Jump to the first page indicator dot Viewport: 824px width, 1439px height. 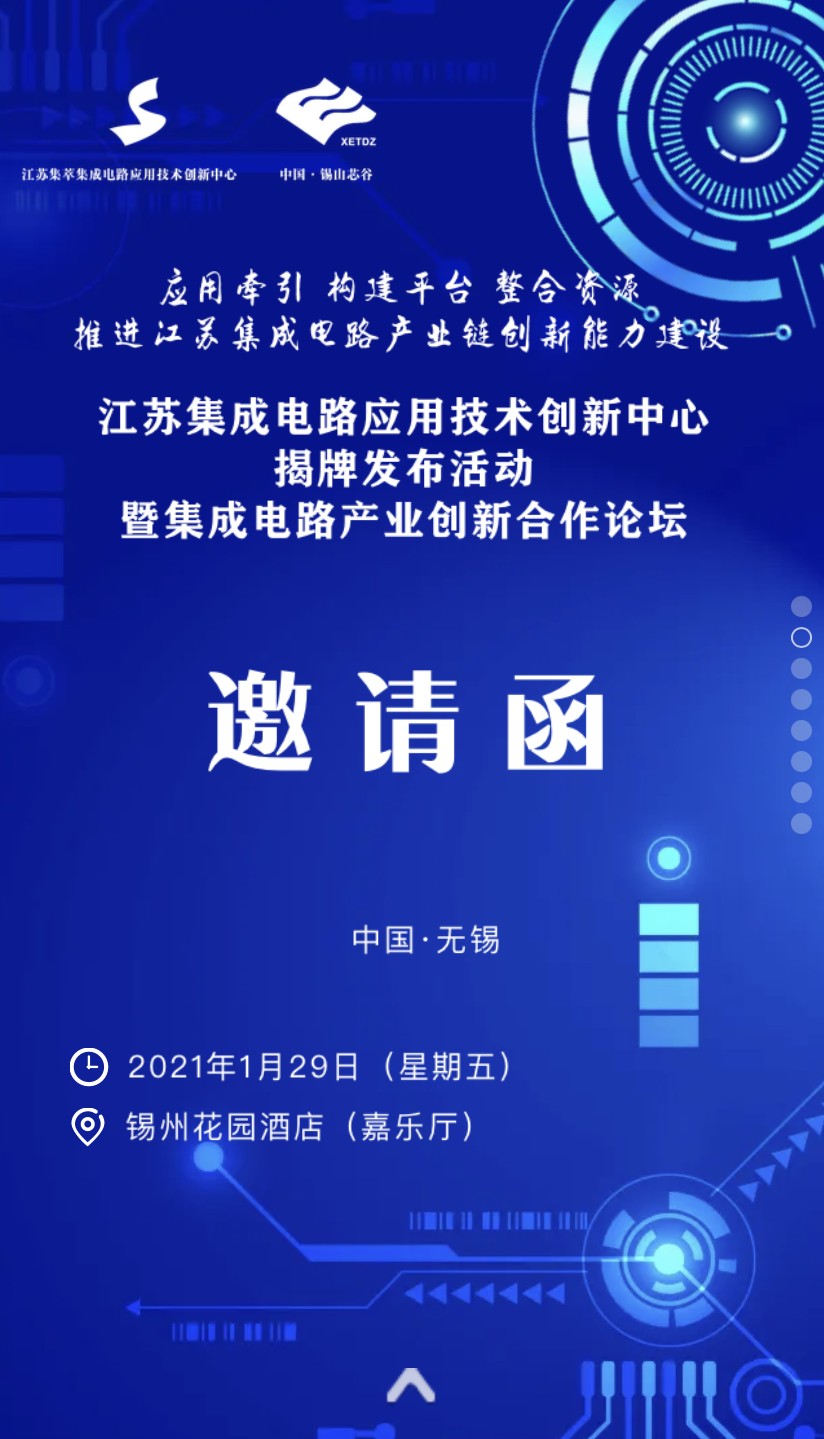801,606
